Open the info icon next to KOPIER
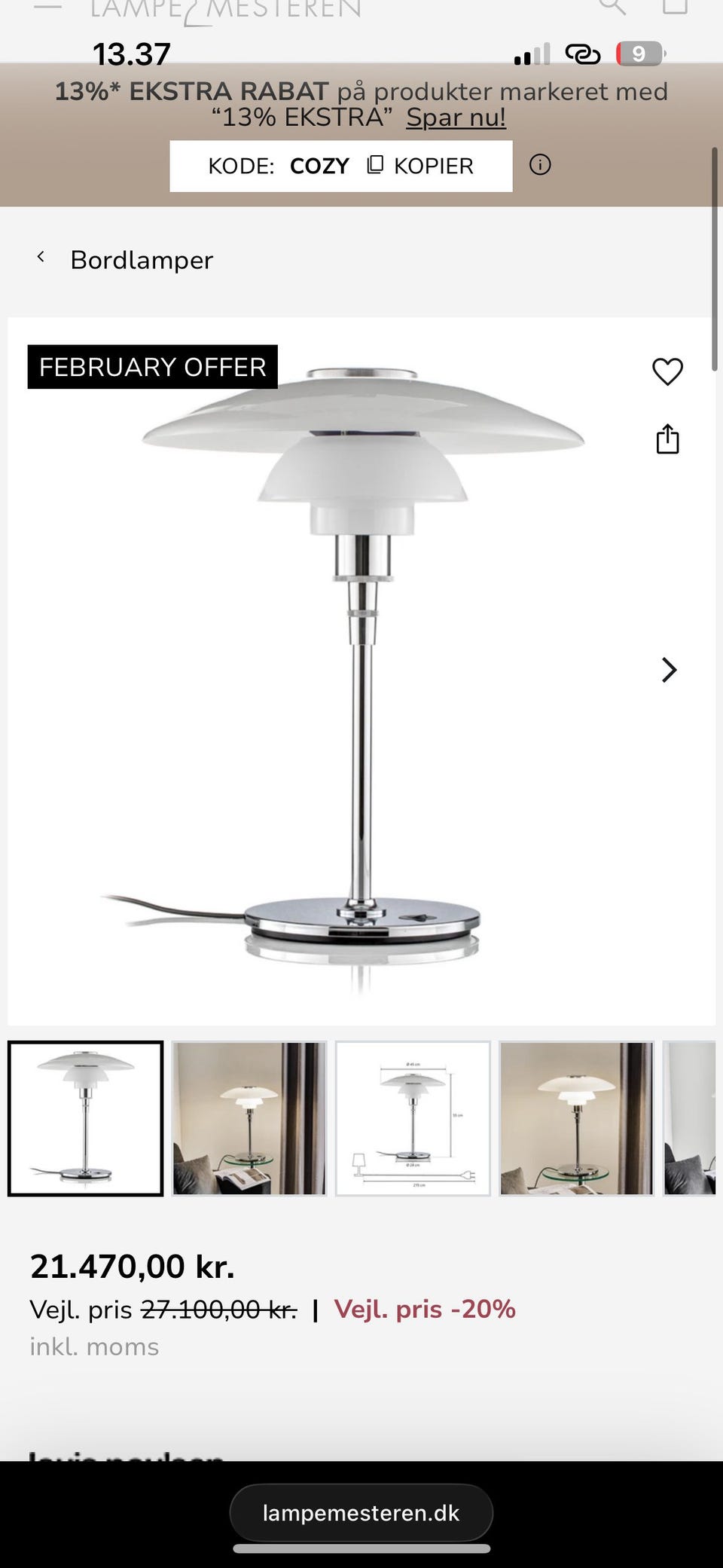This screenshot has height=1568, width=723. (x=541, y=165)
